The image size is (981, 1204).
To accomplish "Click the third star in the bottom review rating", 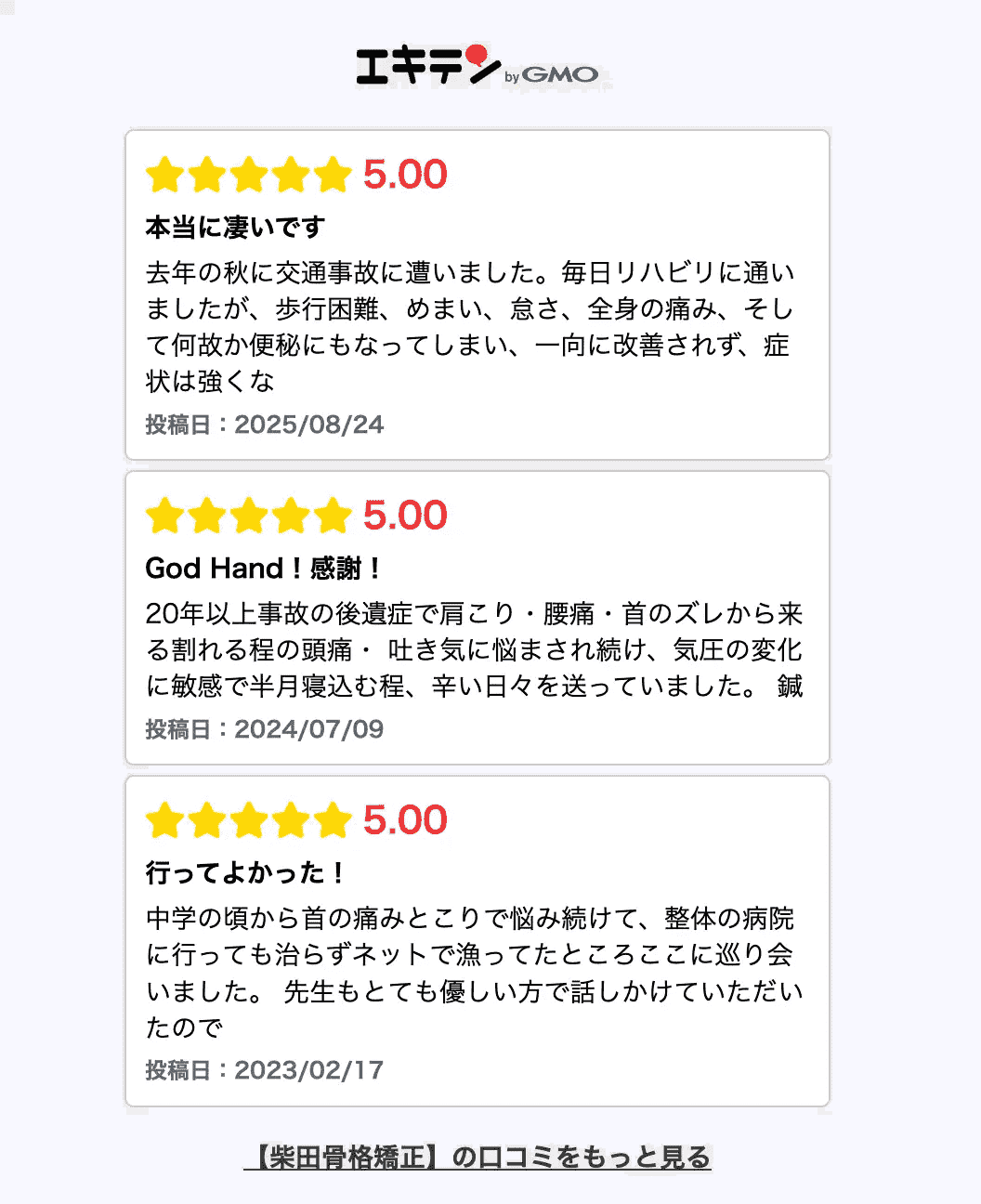I will pyautogui.click(x=250, y=821).
